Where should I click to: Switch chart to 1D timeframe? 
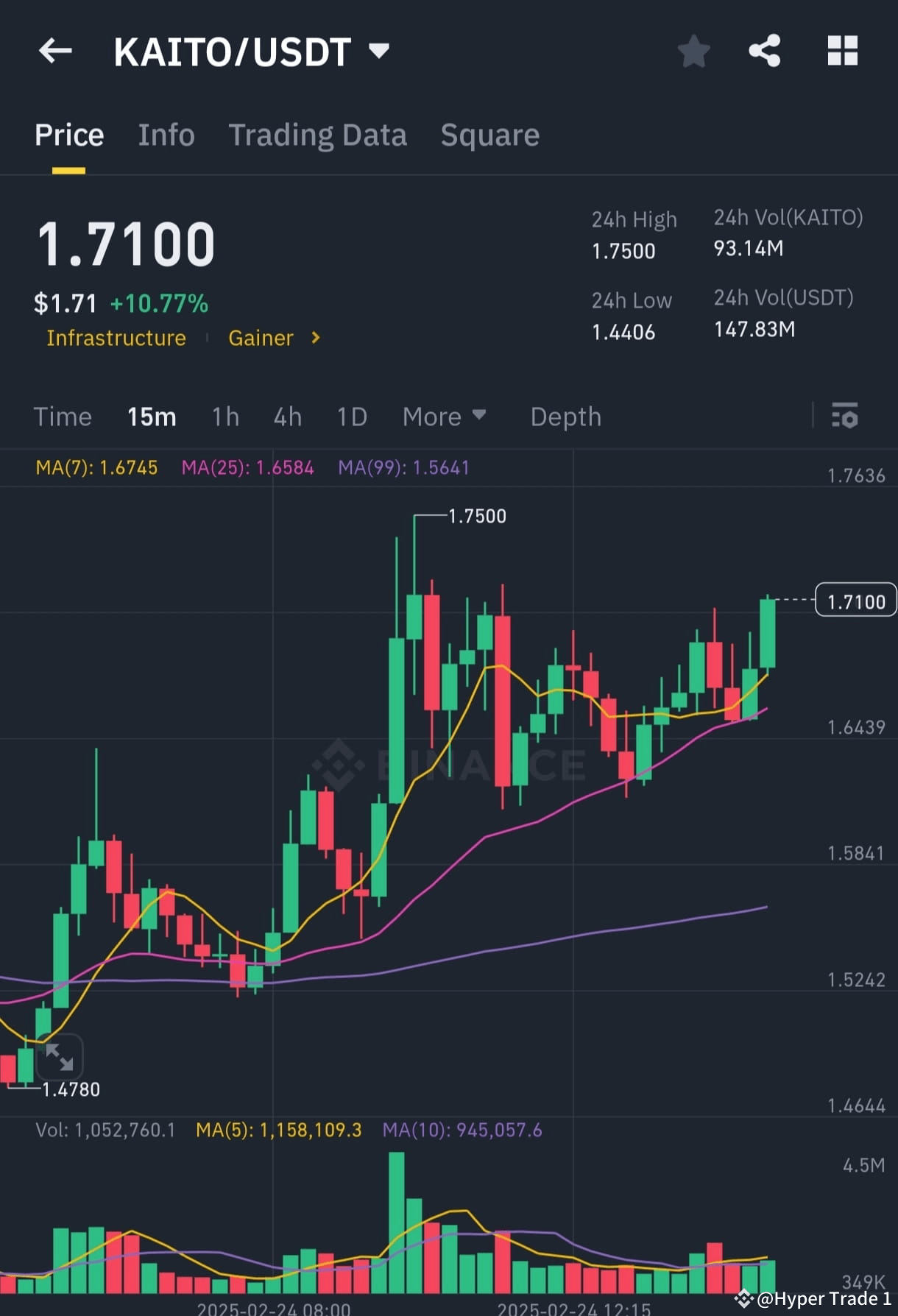tap(351, 417)
